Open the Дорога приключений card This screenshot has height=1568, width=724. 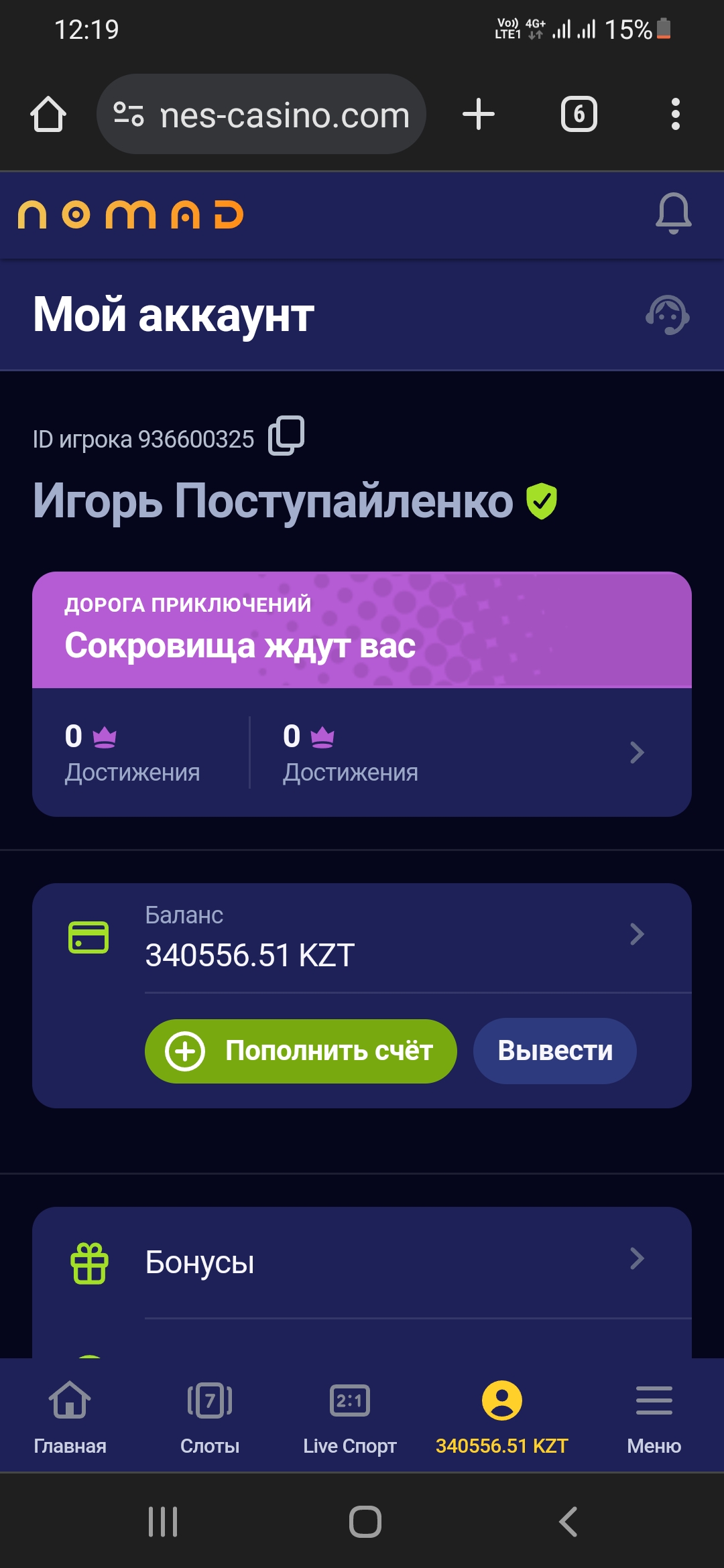click(362, 694)
